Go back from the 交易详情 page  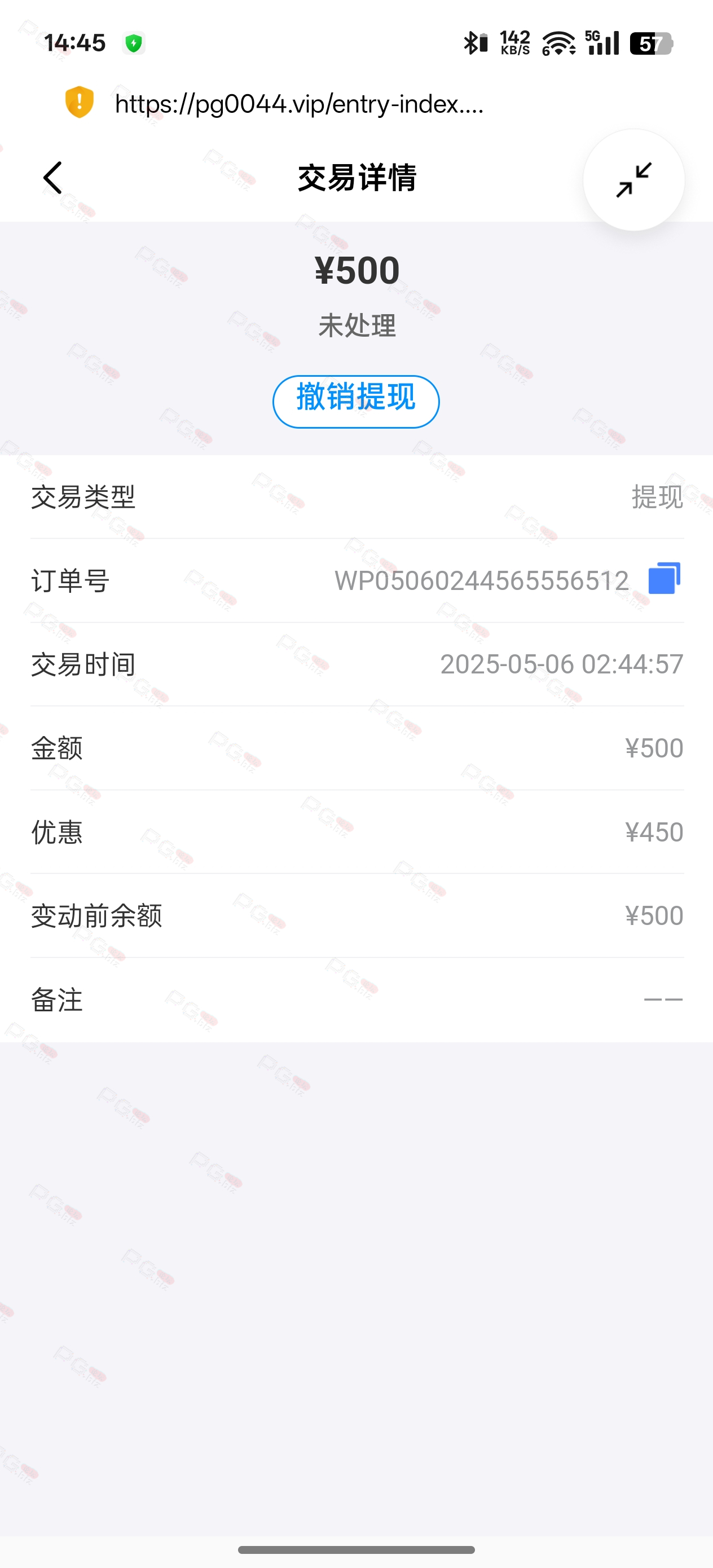(x=53, y=178)
